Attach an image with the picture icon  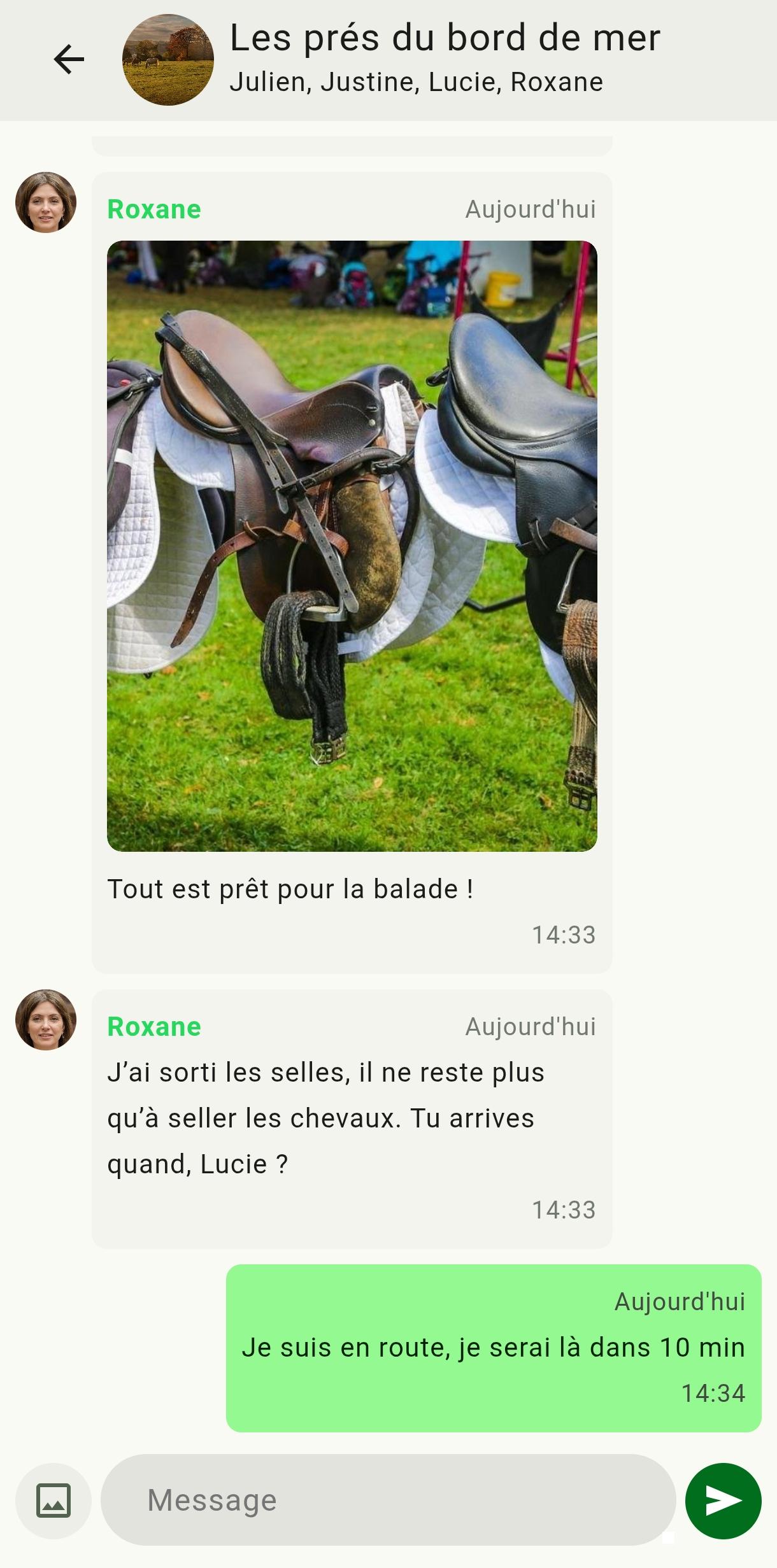tap(53, 1501)
